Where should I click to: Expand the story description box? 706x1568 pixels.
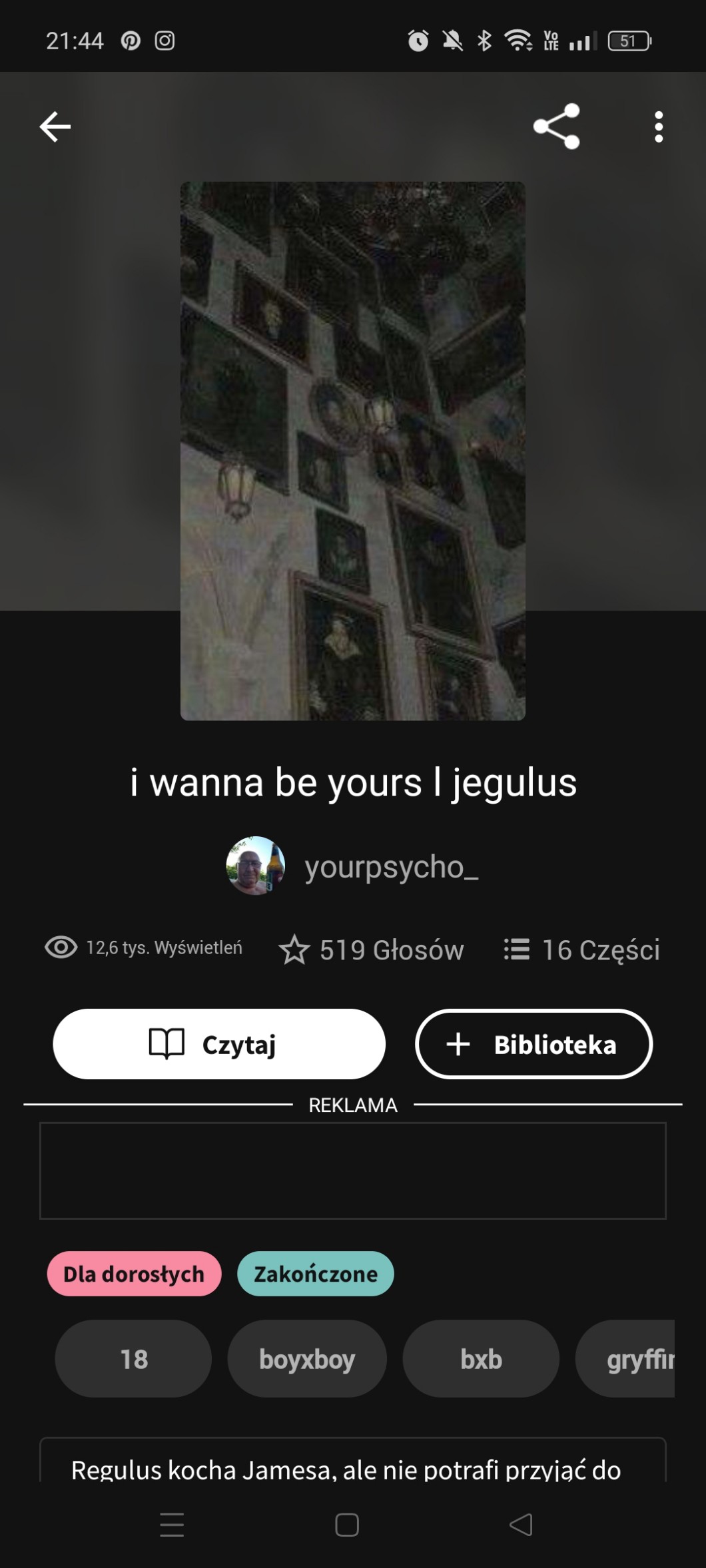(353, 1465)
